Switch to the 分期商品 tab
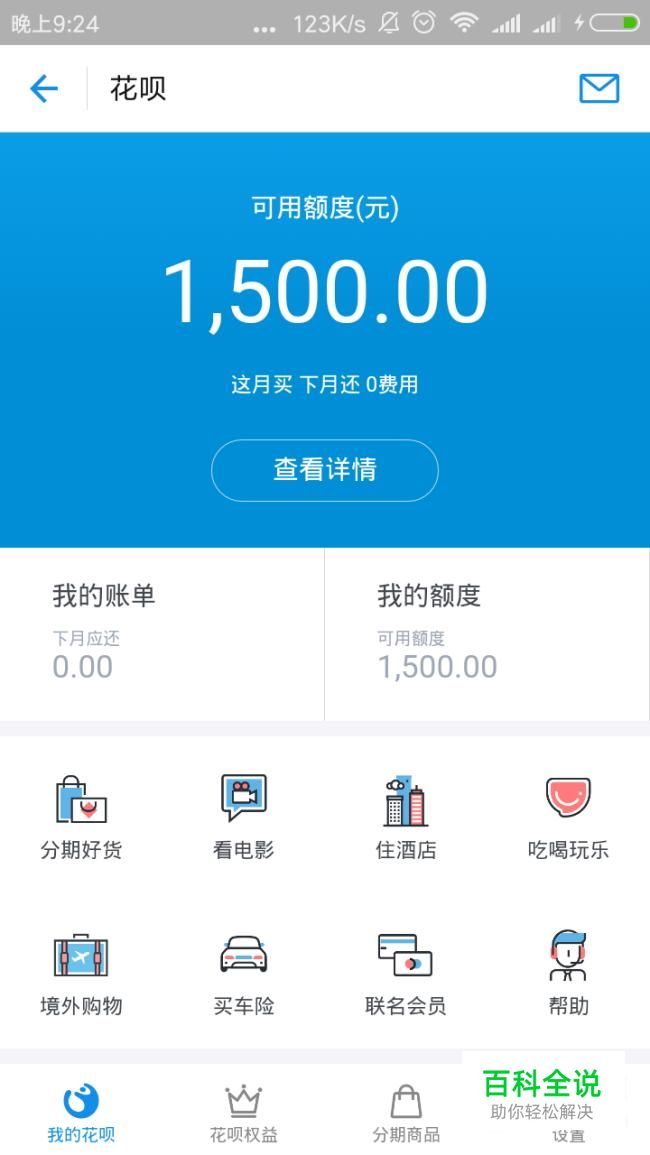The width and height of the screenshot is (650, 1155). click(406, 1112)
